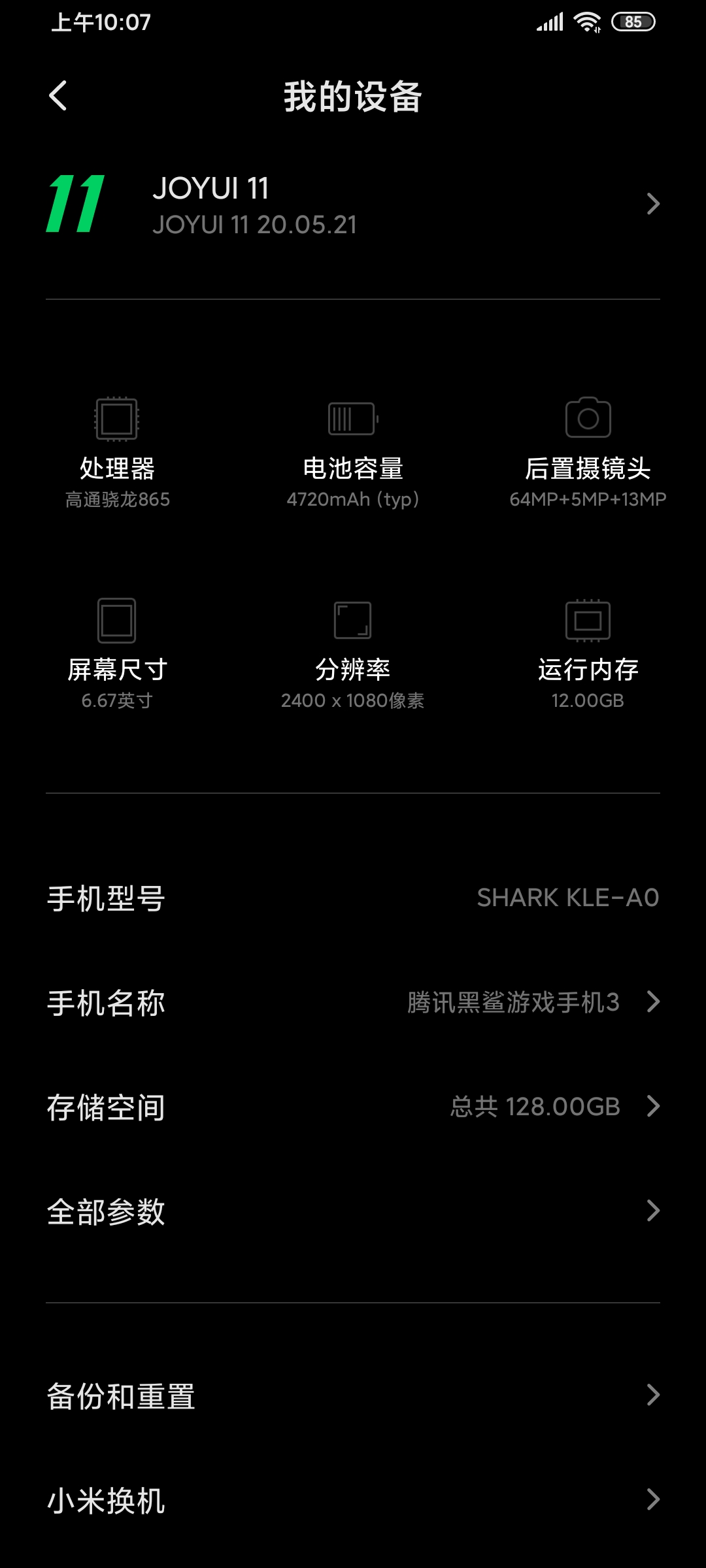706x1568 pixels.
Task: Go back from the 我的设备 page
Action: pyautogui.click(x=58, y=96)
